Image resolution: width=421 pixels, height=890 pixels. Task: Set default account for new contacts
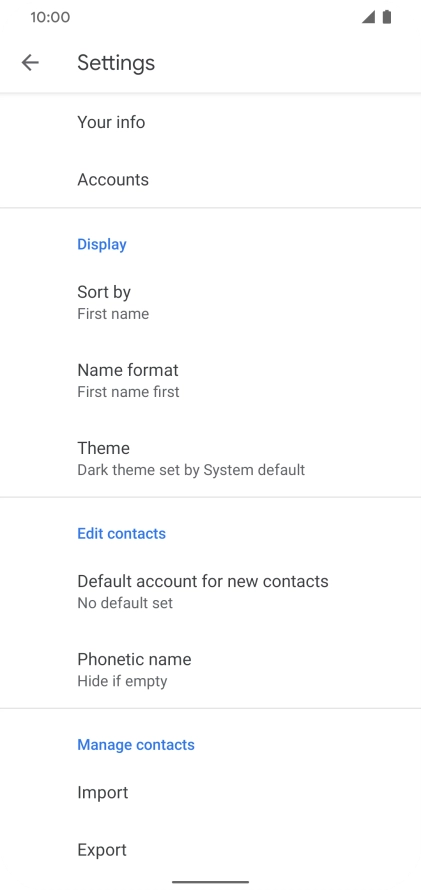pos(210,592)
